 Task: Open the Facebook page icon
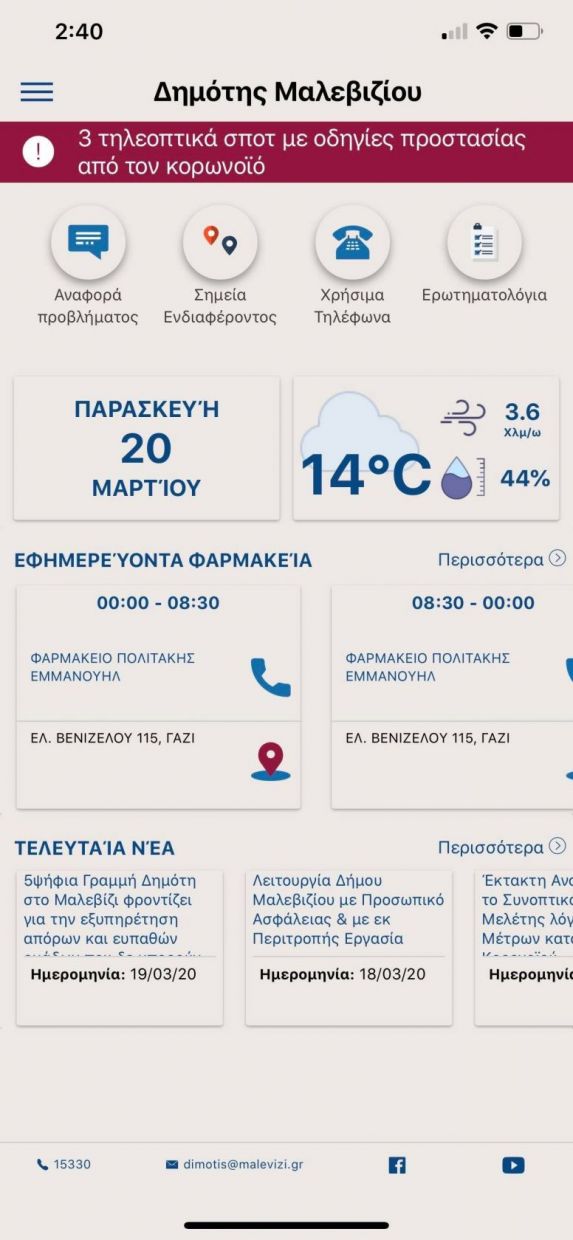[397, 1165]
